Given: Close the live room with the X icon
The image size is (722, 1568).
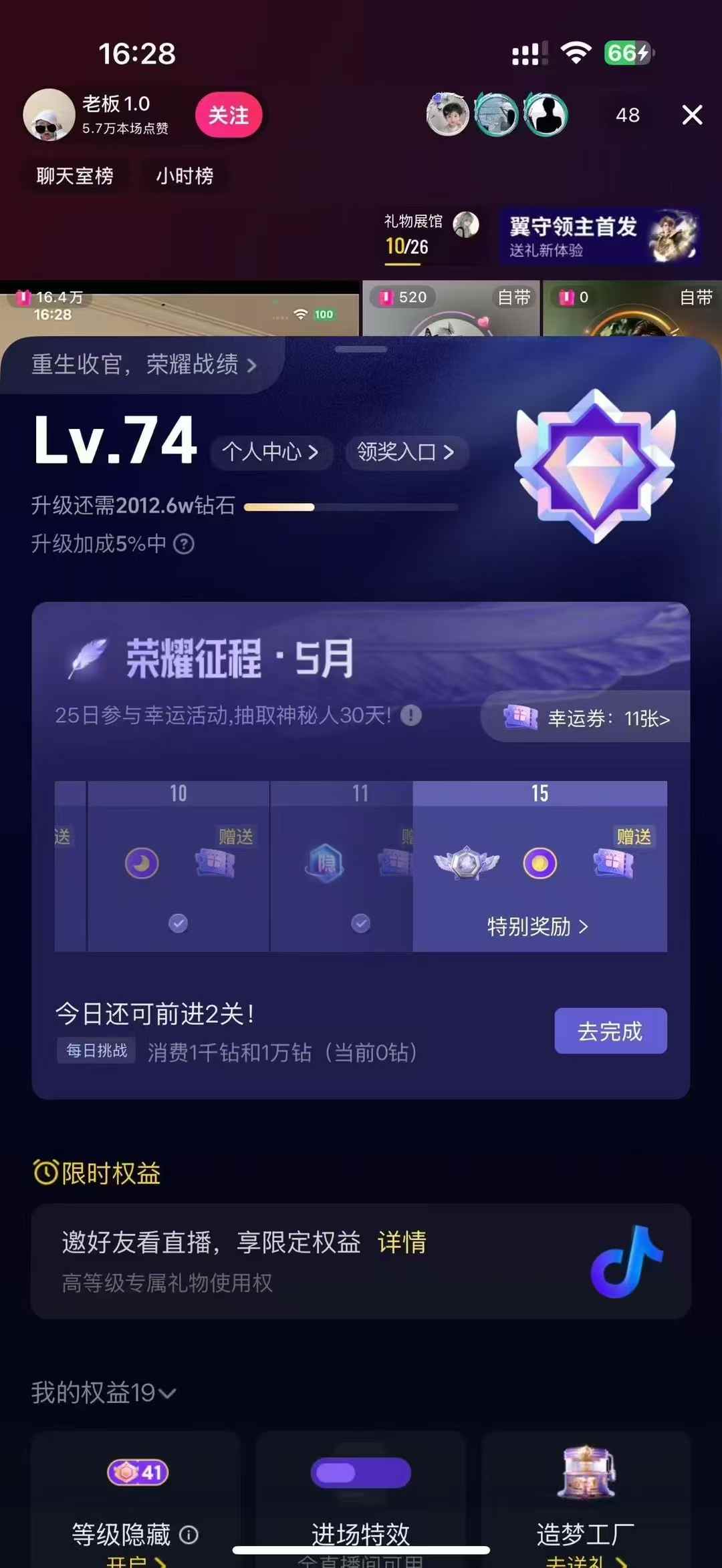Looking at the screenshot, I should (692, 115).
